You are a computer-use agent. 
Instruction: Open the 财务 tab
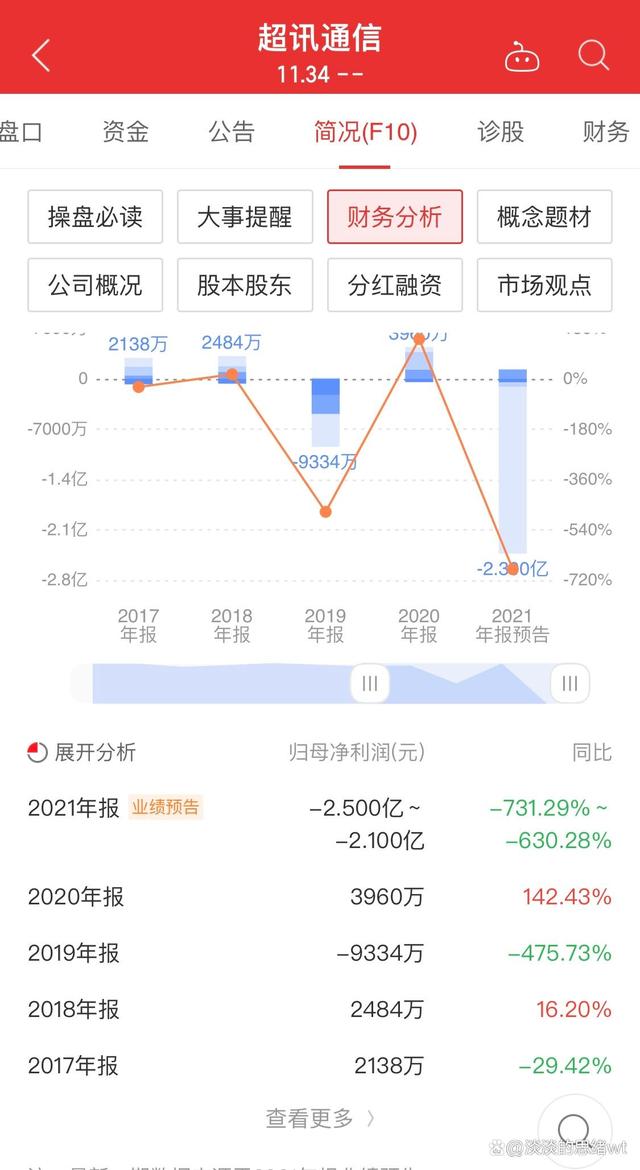coord(606,132)
